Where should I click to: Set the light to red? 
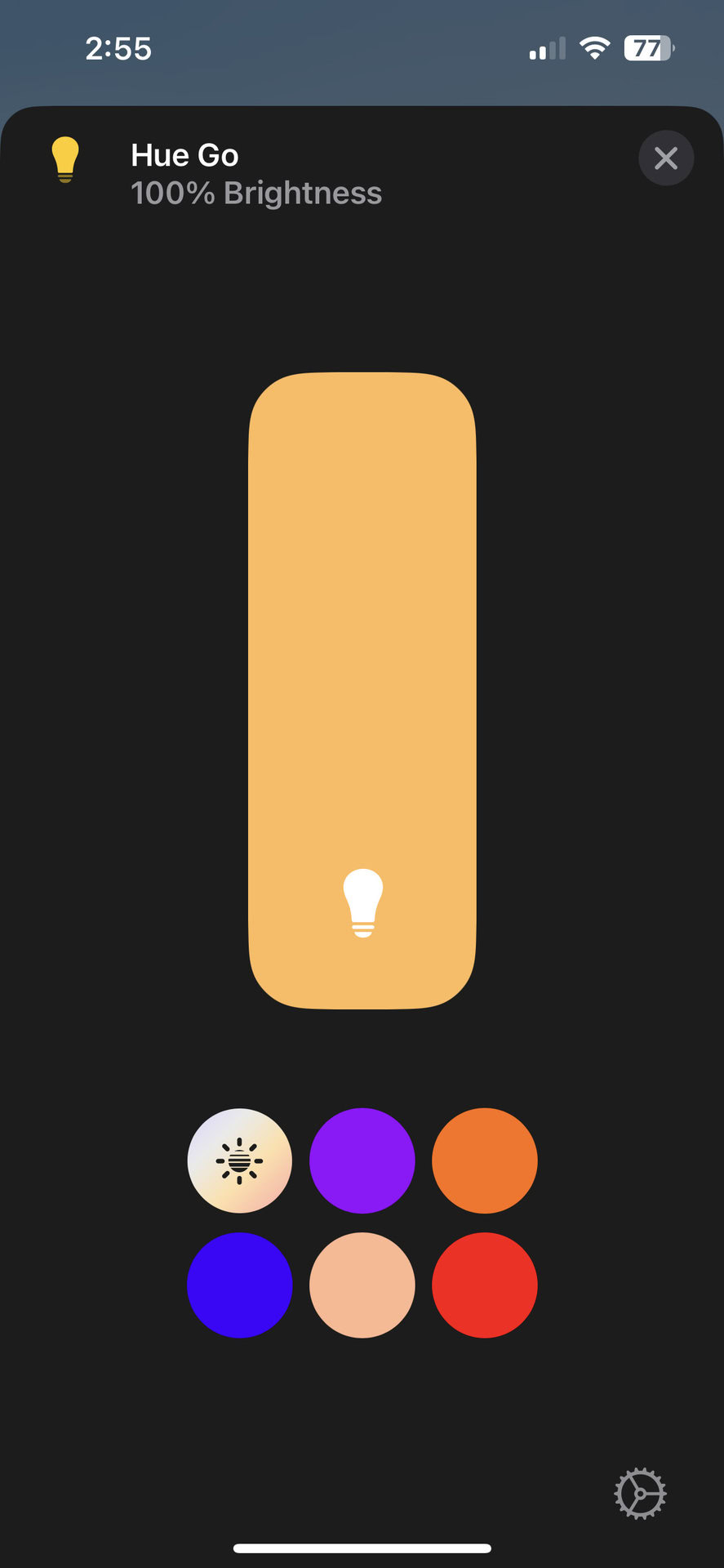point(484,1285)
